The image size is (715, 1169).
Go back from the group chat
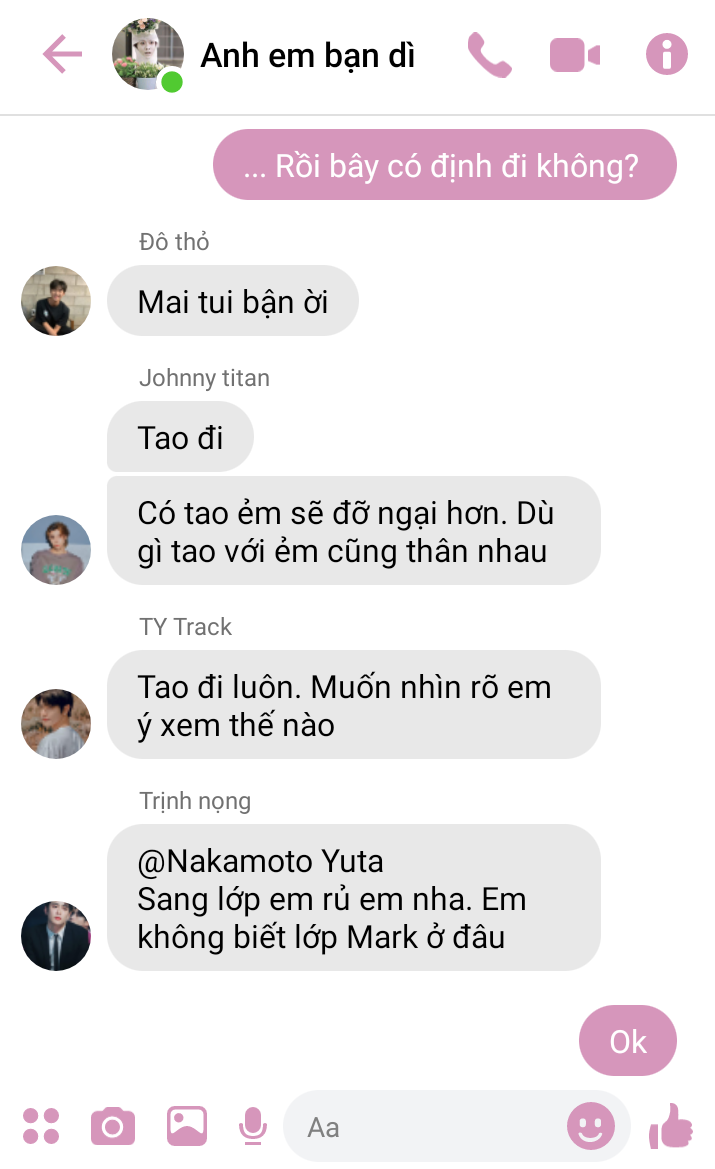click(62, 54)
